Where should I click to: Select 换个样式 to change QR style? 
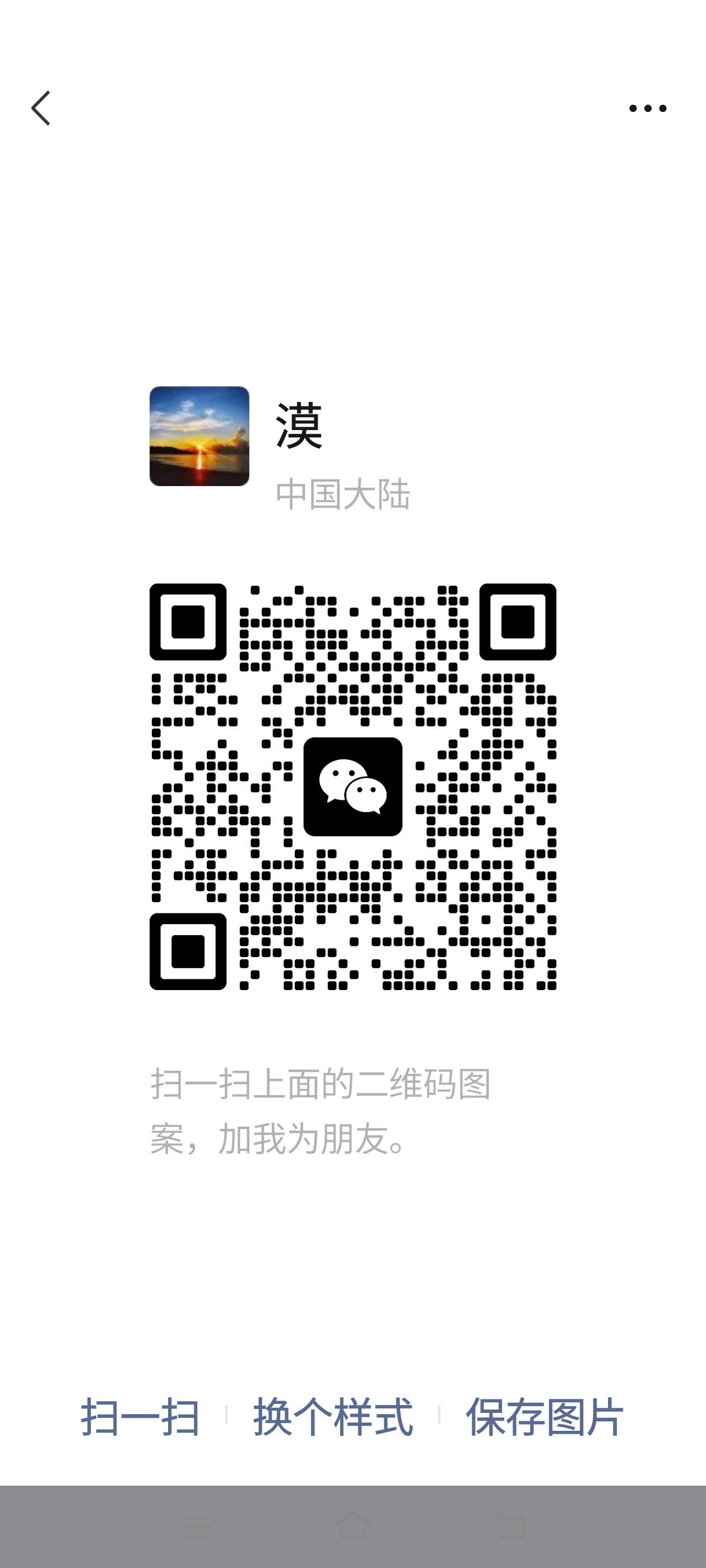pos(333,1417)
